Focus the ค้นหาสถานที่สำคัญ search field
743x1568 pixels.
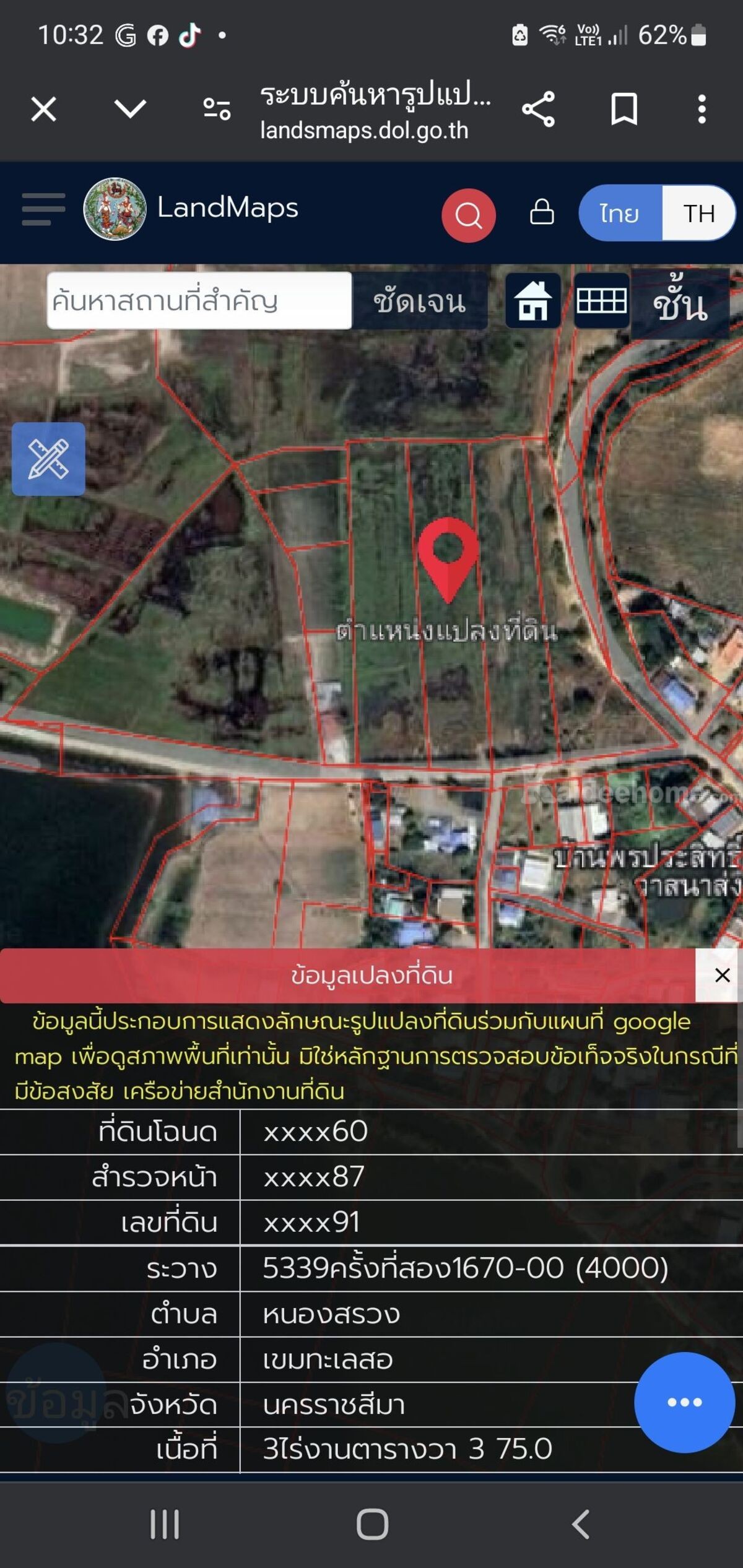pyautogui.click(x=199, y=301)
